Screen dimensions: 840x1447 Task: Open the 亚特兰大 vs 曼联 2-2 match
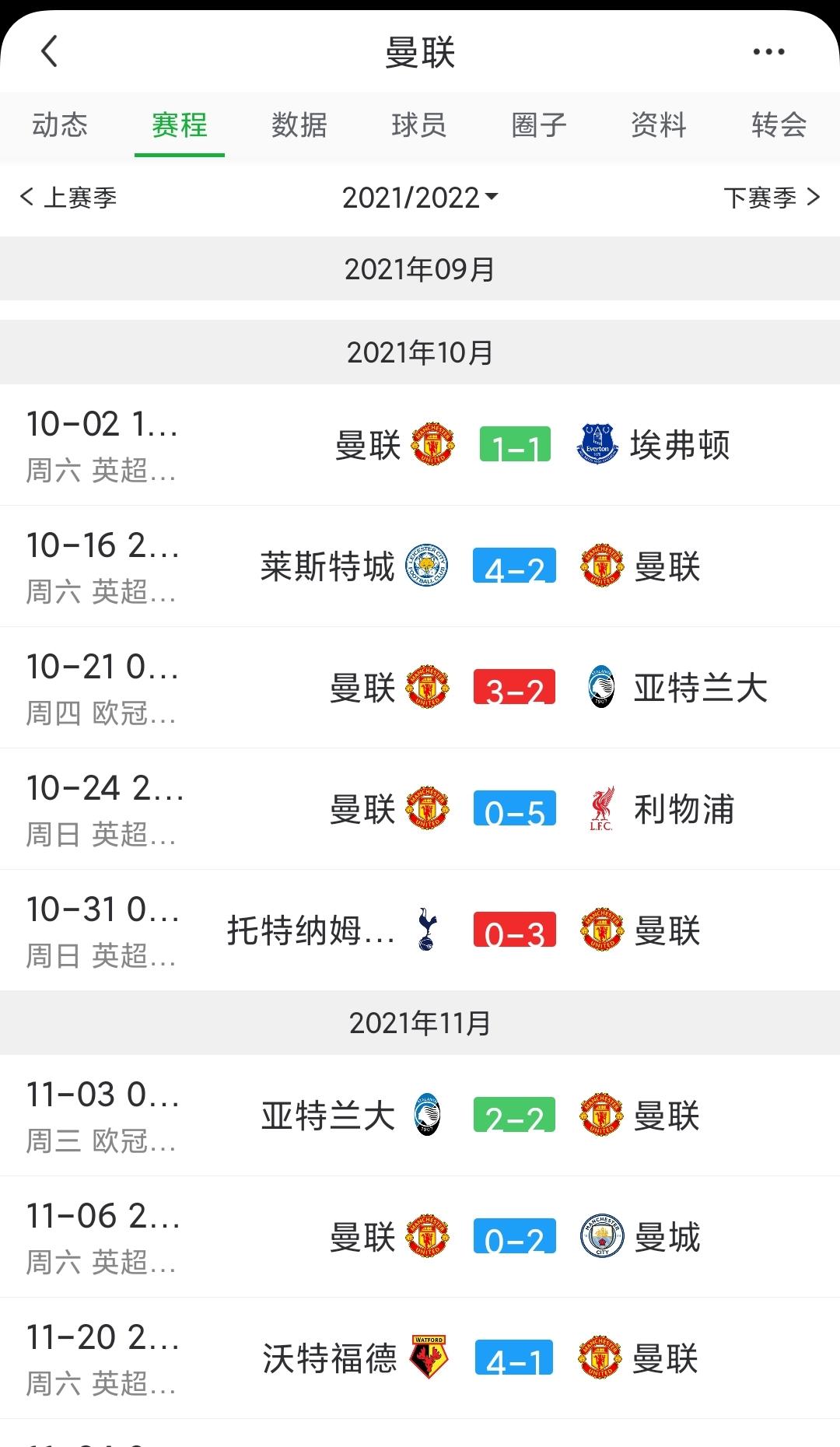coord(420,1116)
